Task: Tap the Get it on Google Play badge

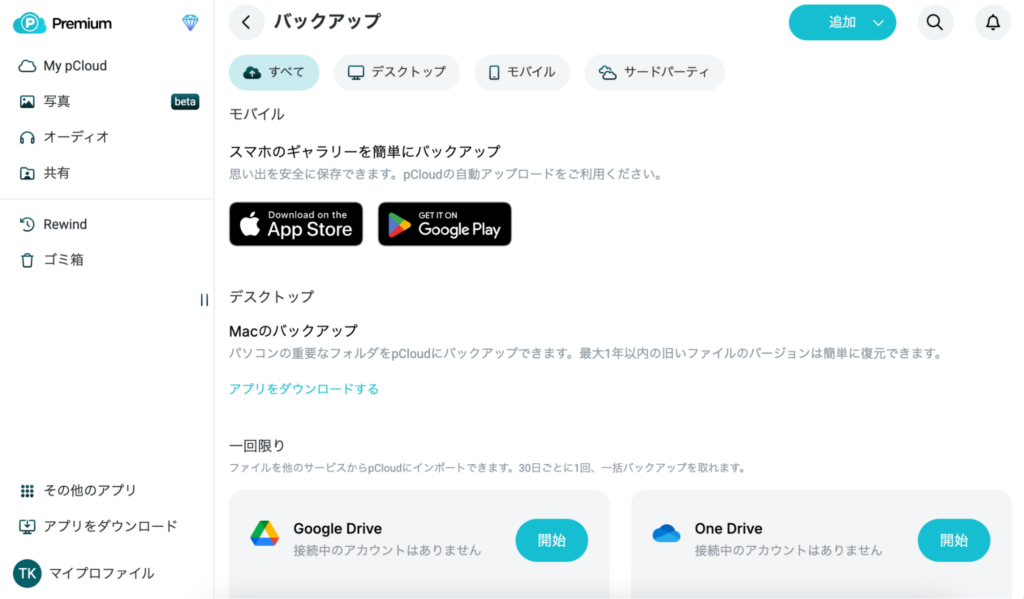Action: coord(444,224)
